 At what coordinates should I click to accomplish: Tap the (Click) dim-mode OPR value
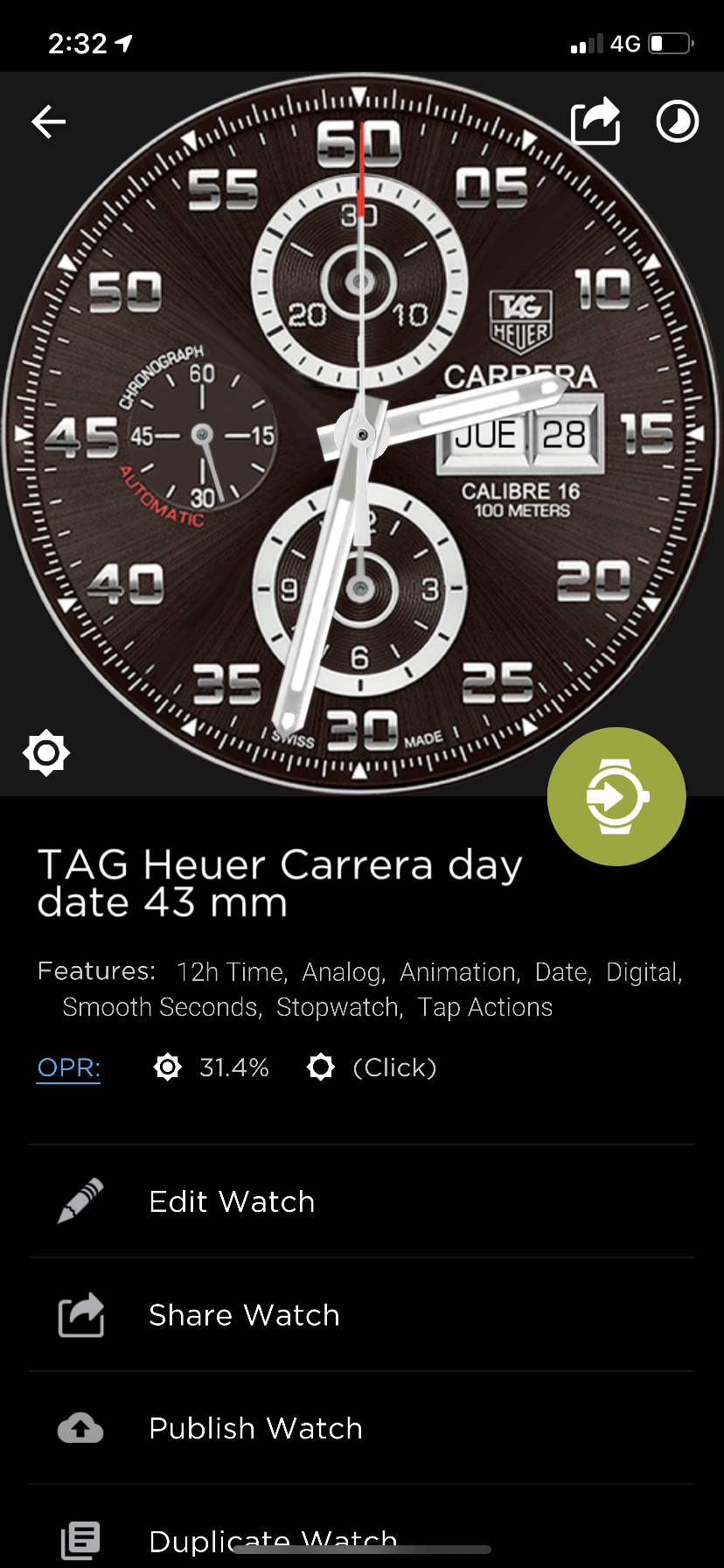pos(394,1067)
